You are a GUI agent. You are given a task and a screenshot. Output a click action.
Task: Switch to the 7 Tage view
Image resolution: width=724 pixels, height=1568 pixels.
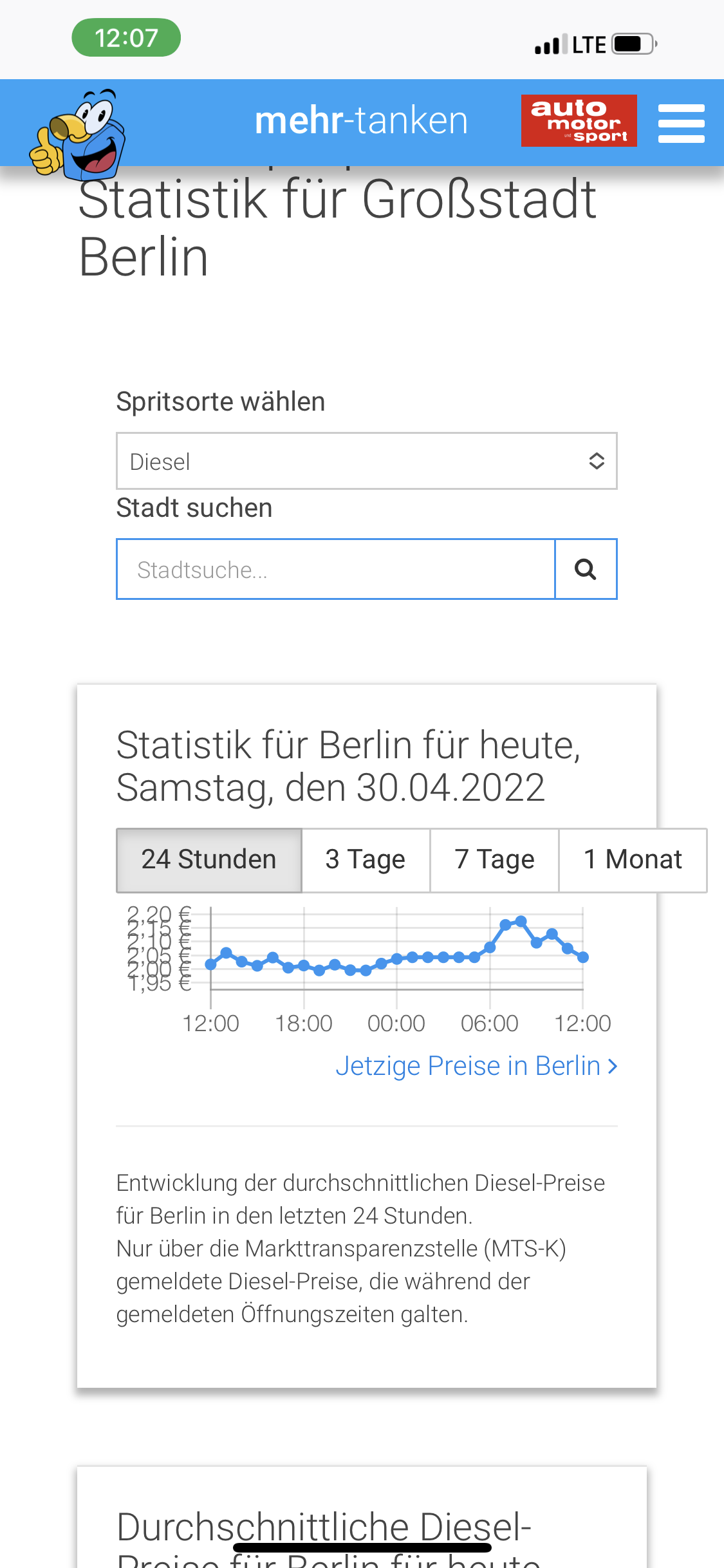[494, 860]
